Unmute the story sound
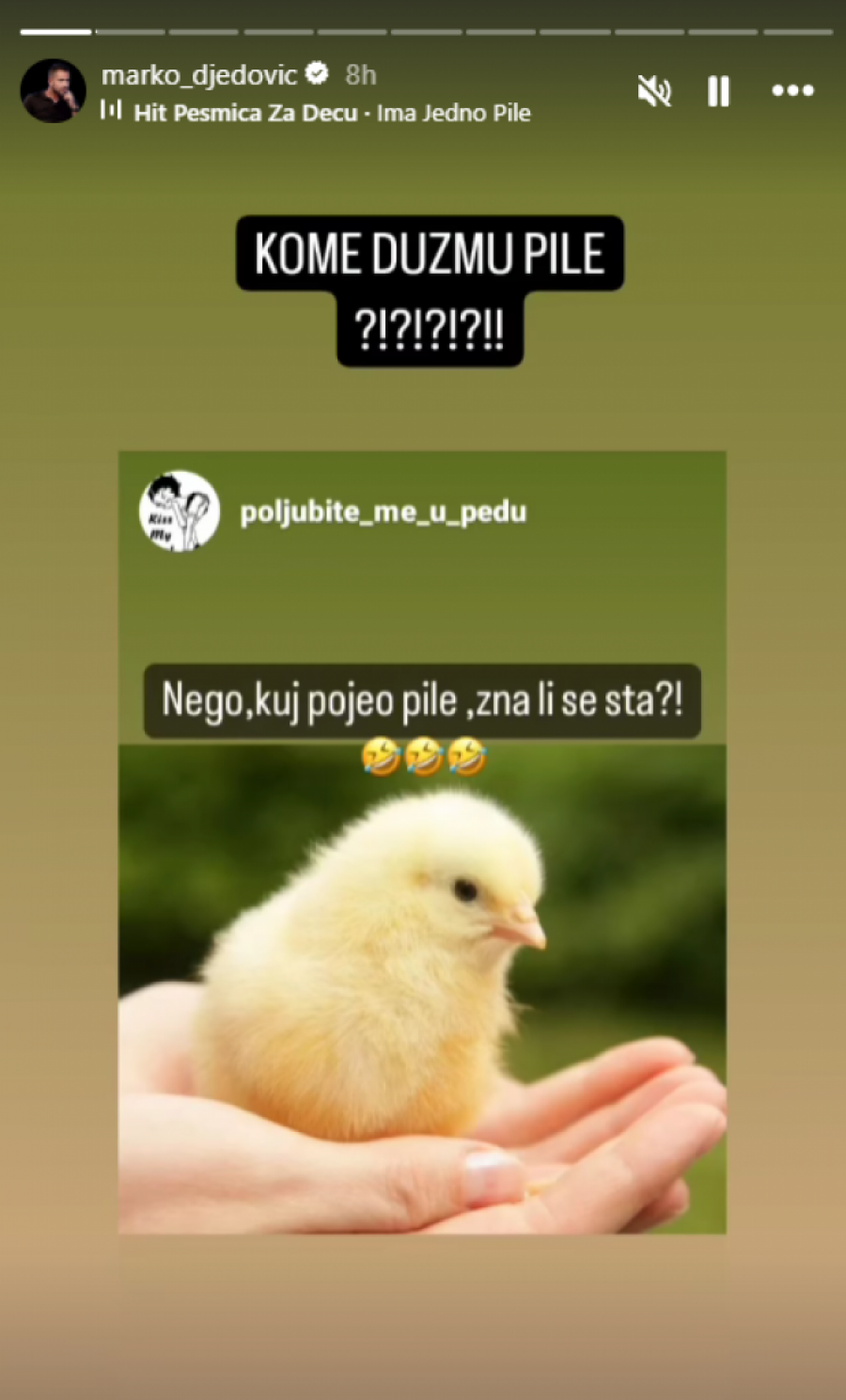 654,91
